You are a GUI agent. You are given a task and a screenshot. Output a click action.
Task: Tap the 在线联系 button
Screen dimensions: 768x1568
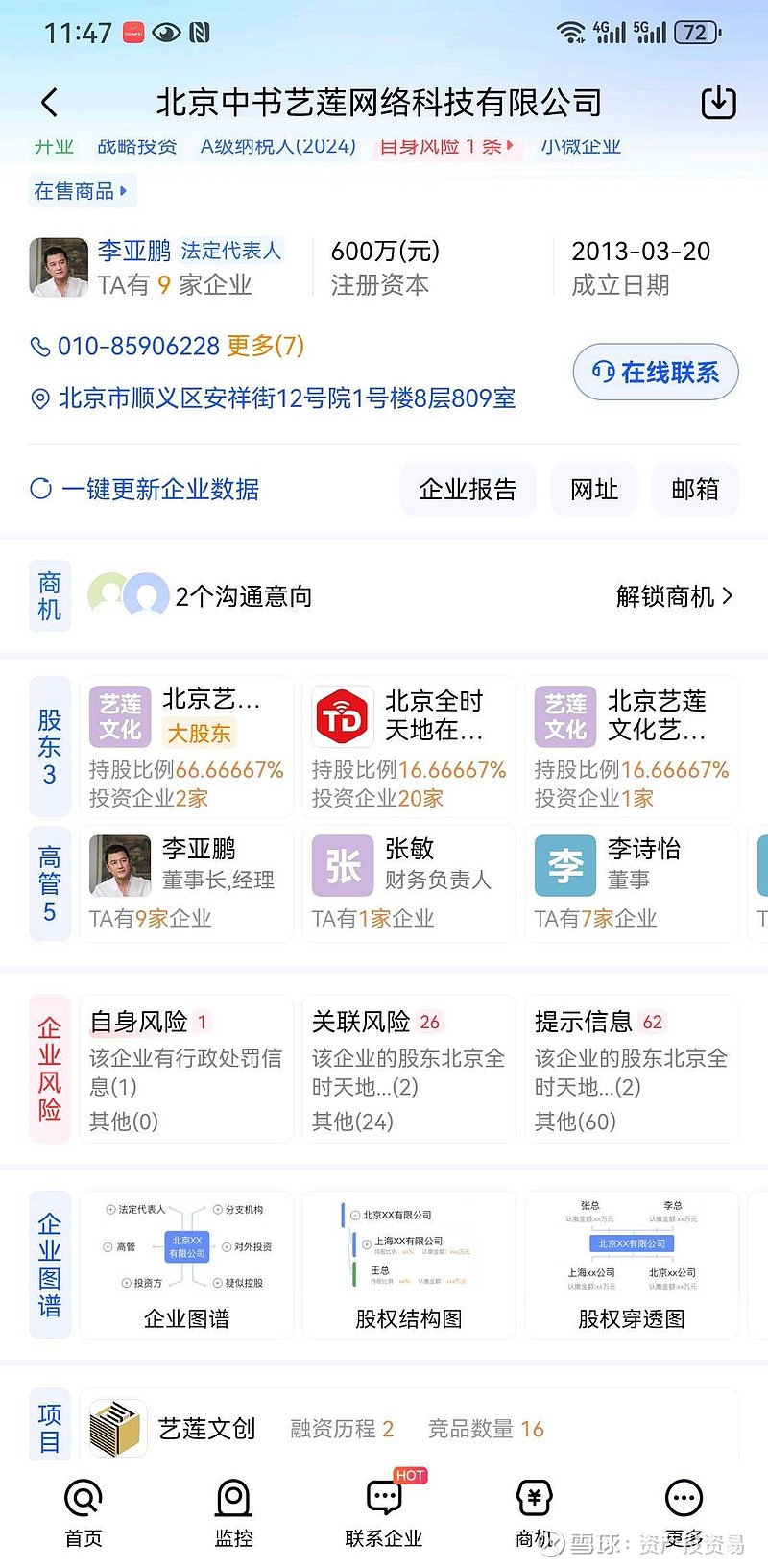pos(655,372)
